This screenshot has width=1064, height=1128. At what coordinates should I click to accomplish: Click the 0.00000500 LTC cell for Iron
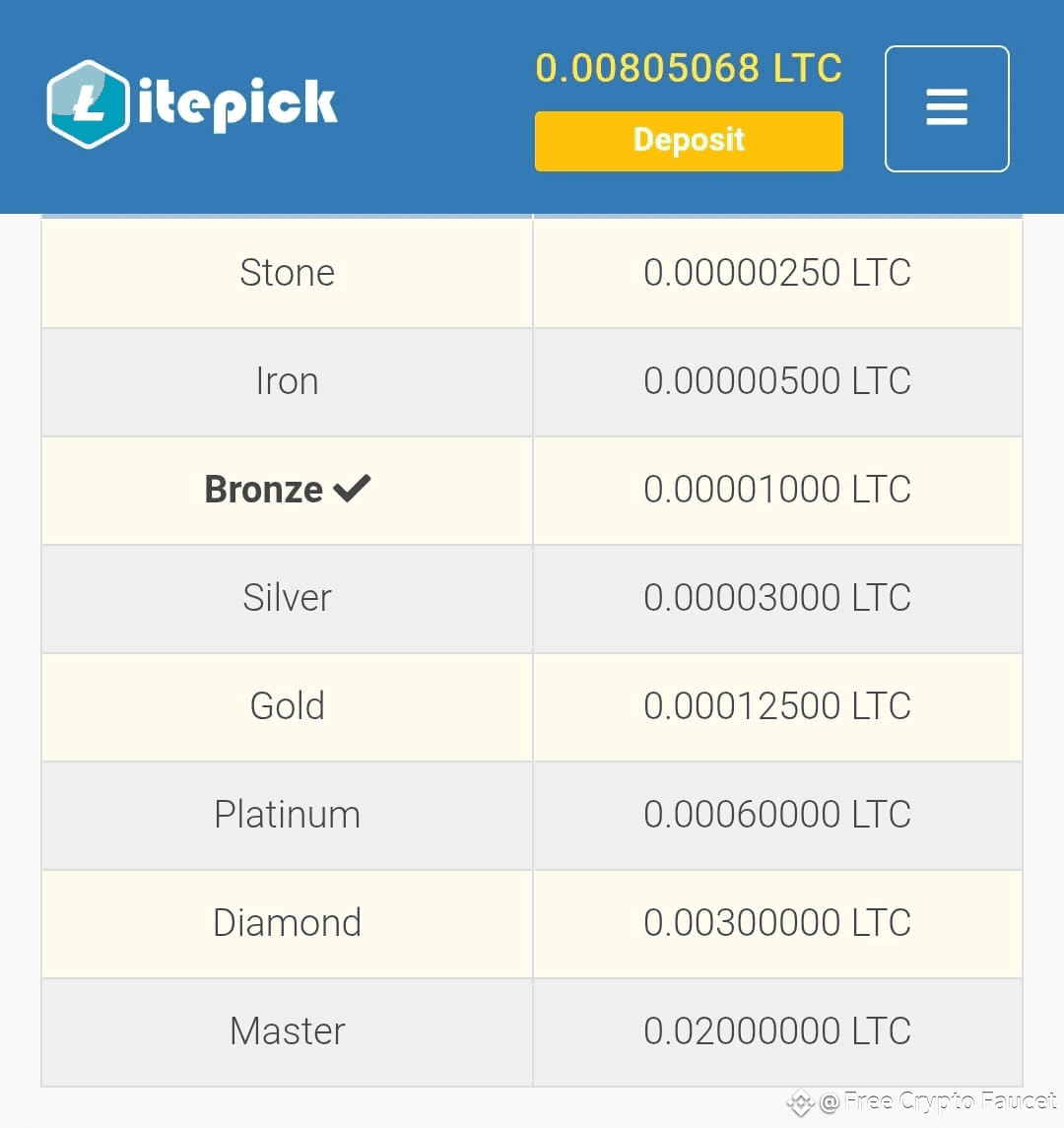click(777, 381)
